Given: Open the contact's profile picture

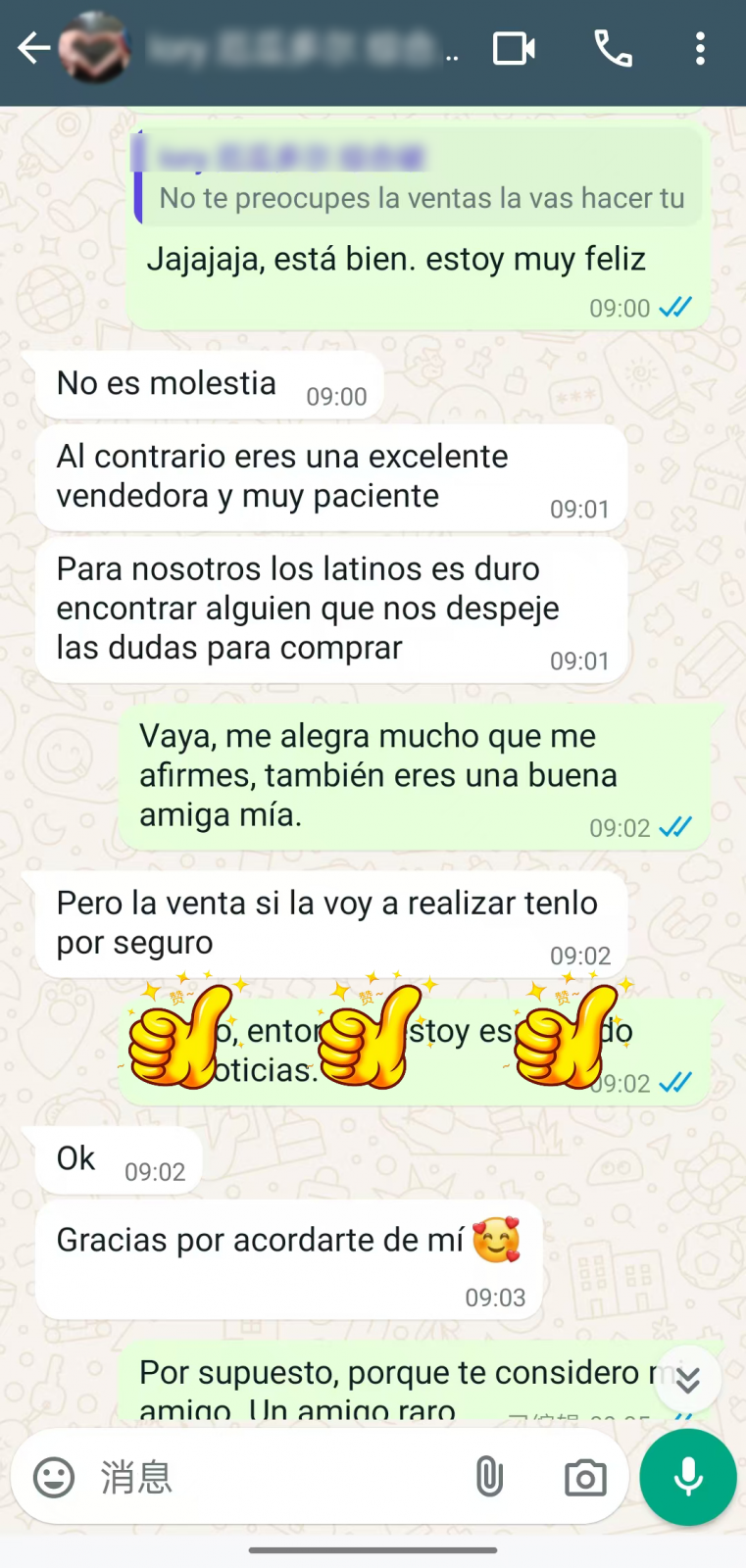Looking at the screenshot, I should click(94, 48).
